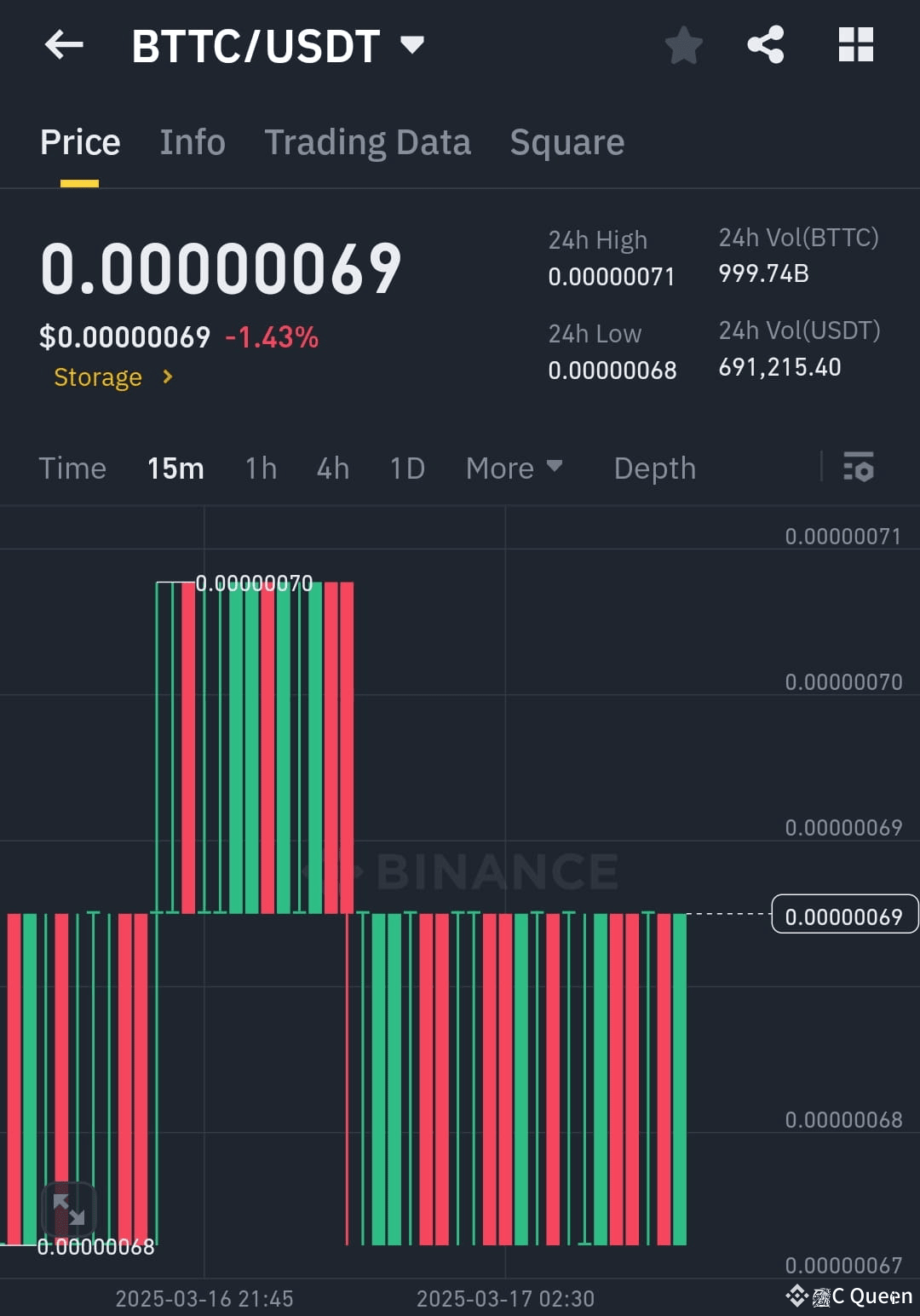This screenshot has width=920, height=1316.
Task: Switch the chart to 1h candles
Action: (x=261, y=468)
